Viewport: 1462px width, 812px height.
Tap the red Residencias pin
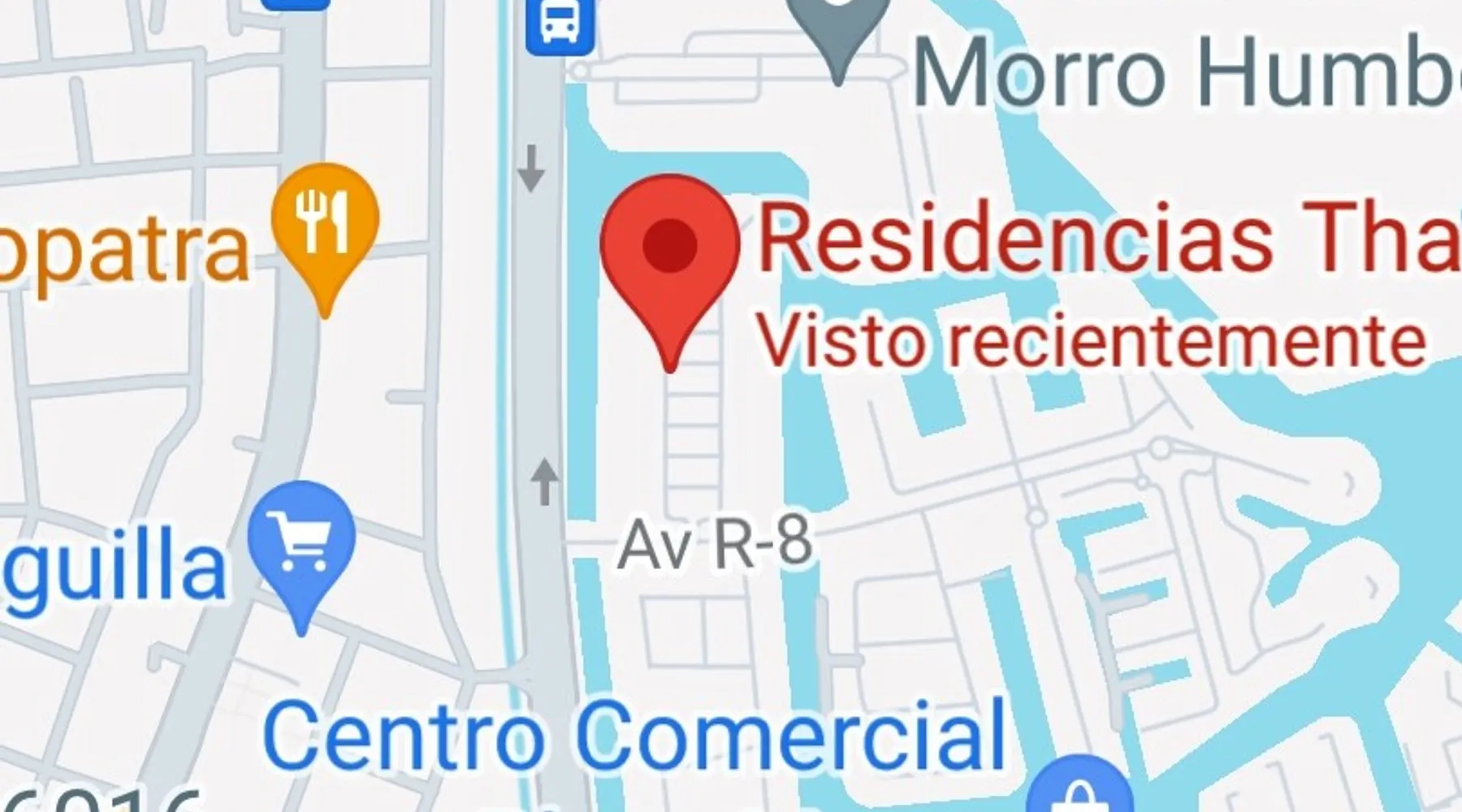pos(670,248)
